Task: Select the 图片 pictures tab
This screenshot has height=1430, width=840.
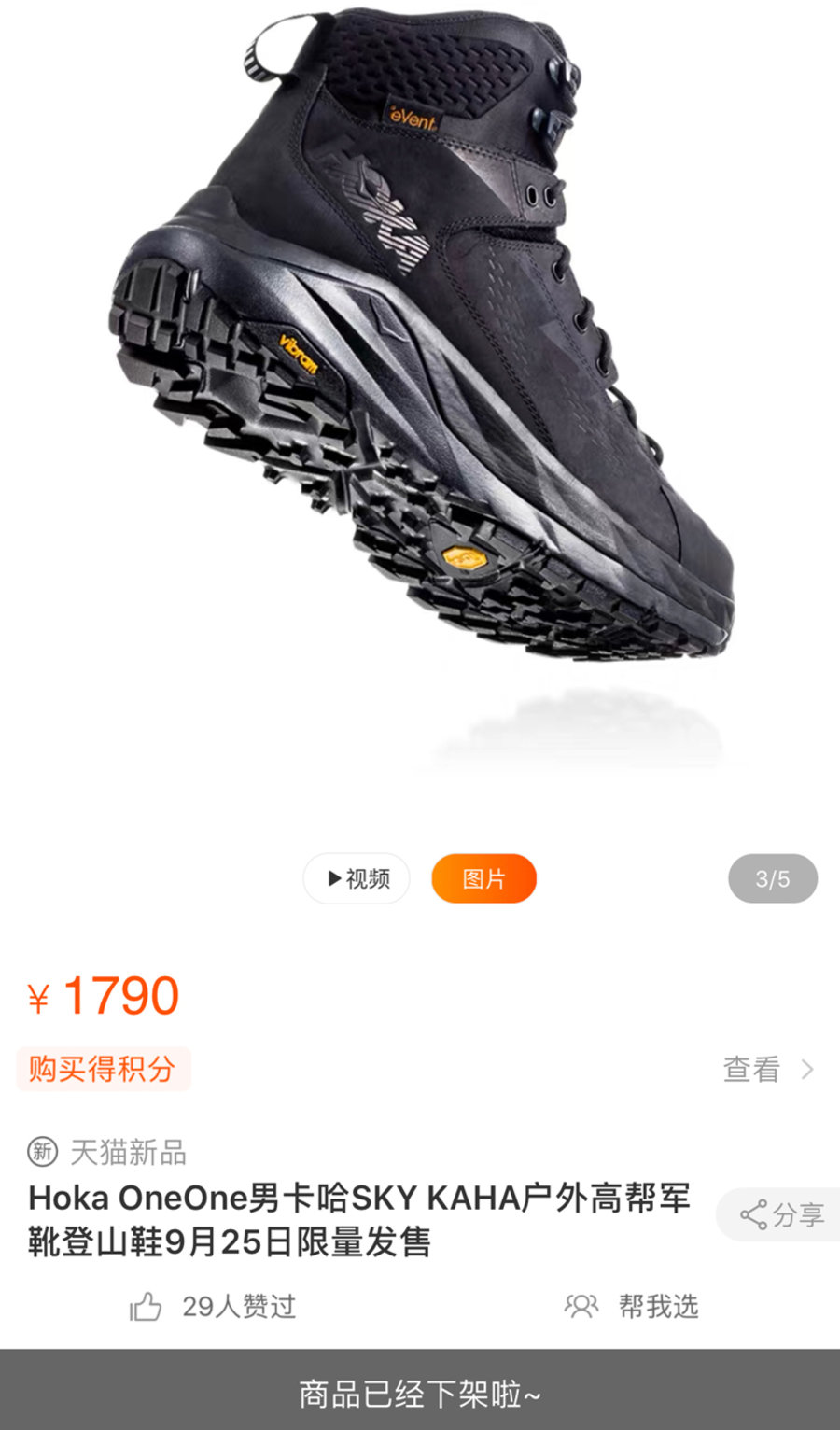Action: [x=483, y=878]
